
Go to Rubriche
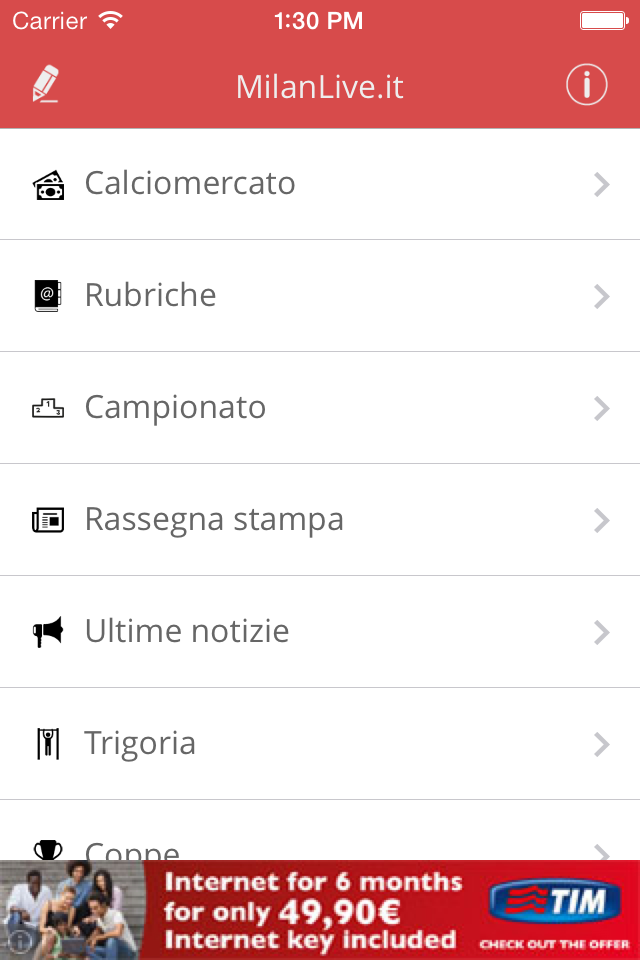(x=320, y=296)
